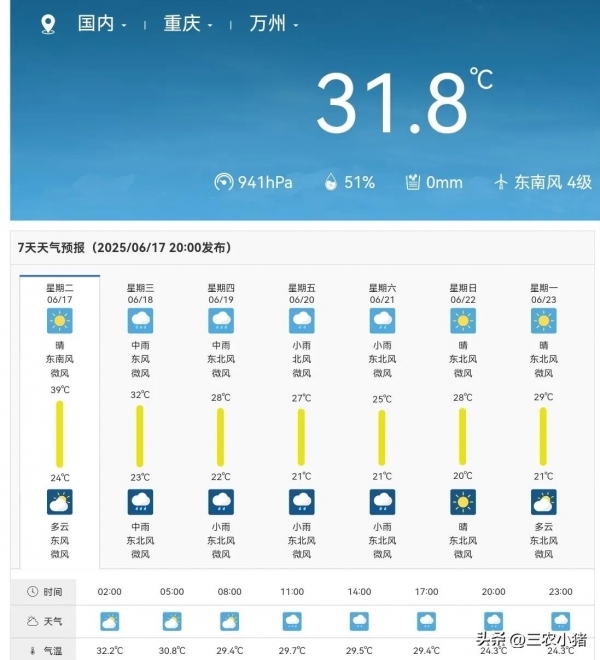Open the 万州 city dropdown

click(273, 24)
